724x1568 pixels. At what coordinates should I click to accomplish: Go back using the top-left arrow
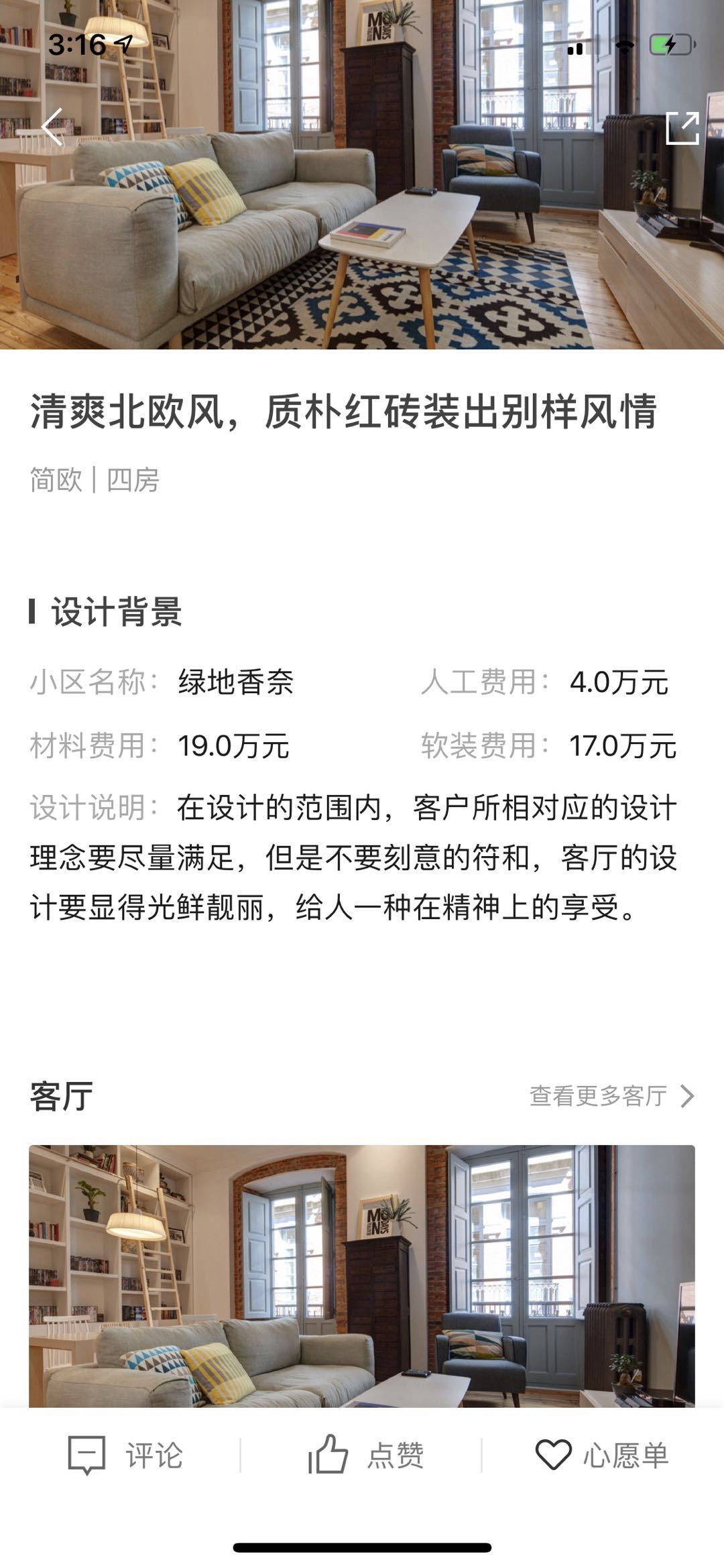tap(52, 127)
